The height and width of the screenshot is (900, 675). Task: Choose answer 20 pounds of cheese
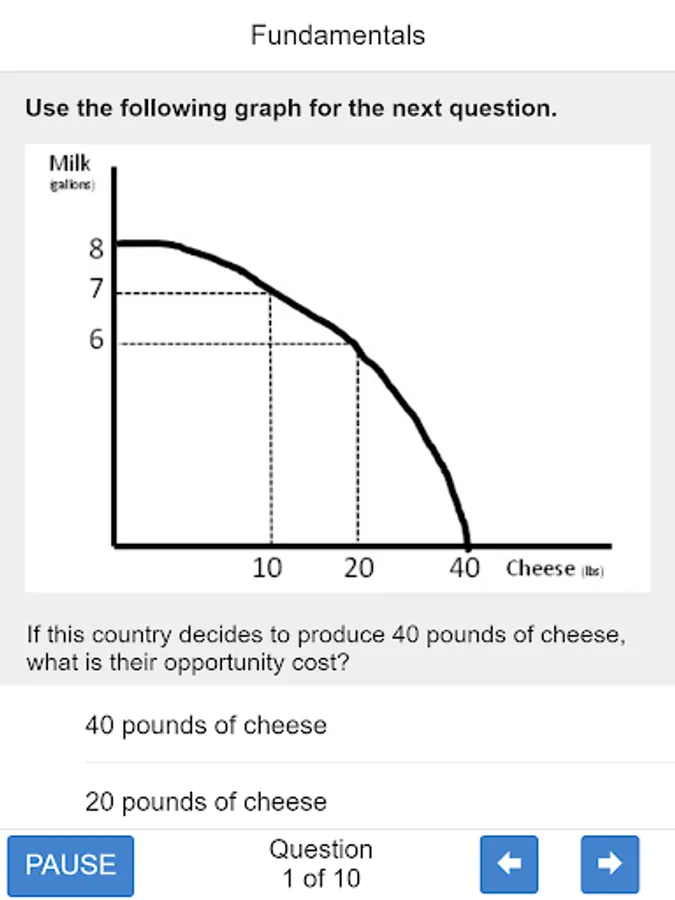[206, 802]
